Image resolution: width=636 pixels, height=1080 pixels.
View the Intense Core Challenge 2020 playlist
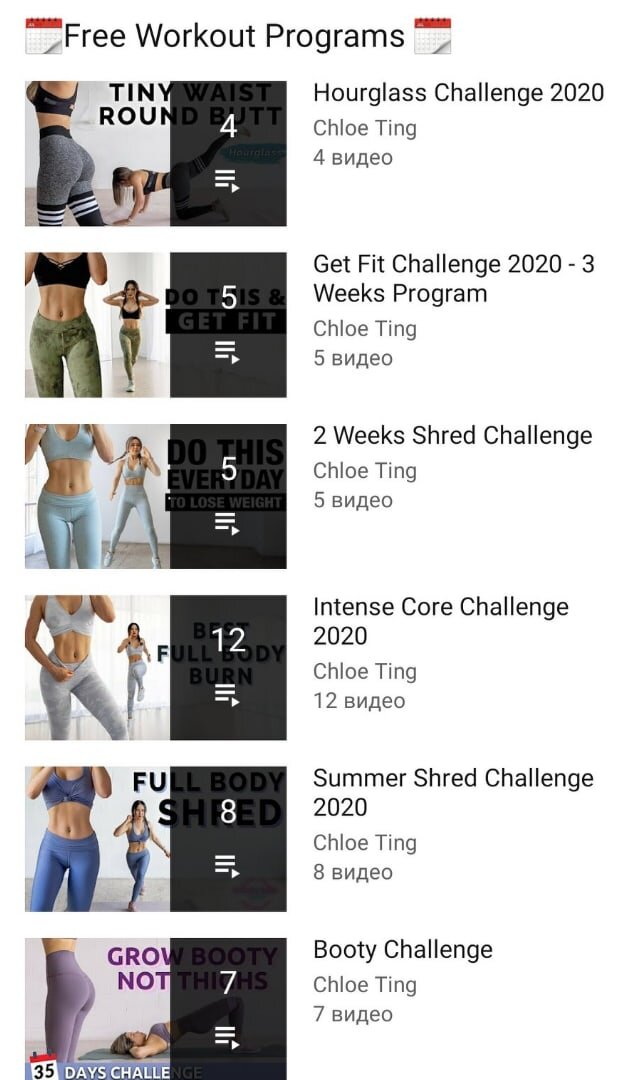[x=440, y=621]
